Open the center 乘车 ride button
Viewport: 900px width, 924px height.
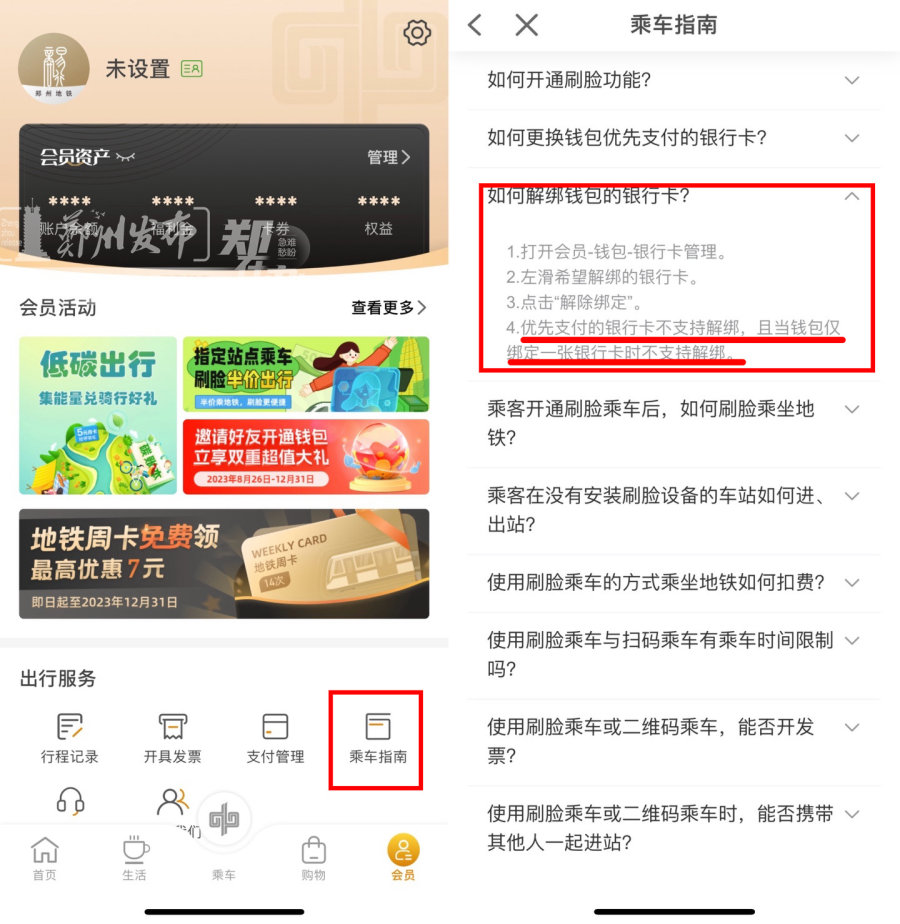pyautogui.click(x=224, y=820)
